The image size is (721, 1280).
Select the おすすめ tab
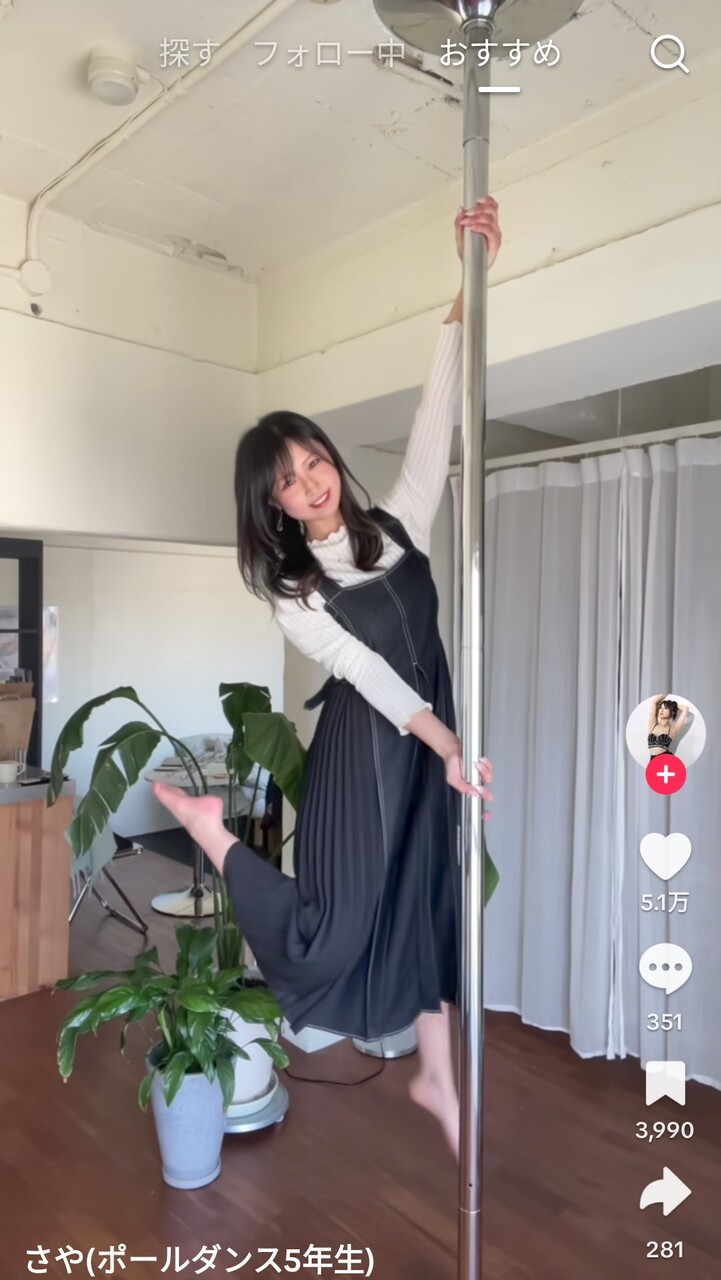pyautogui.click(x=499, y=54)
